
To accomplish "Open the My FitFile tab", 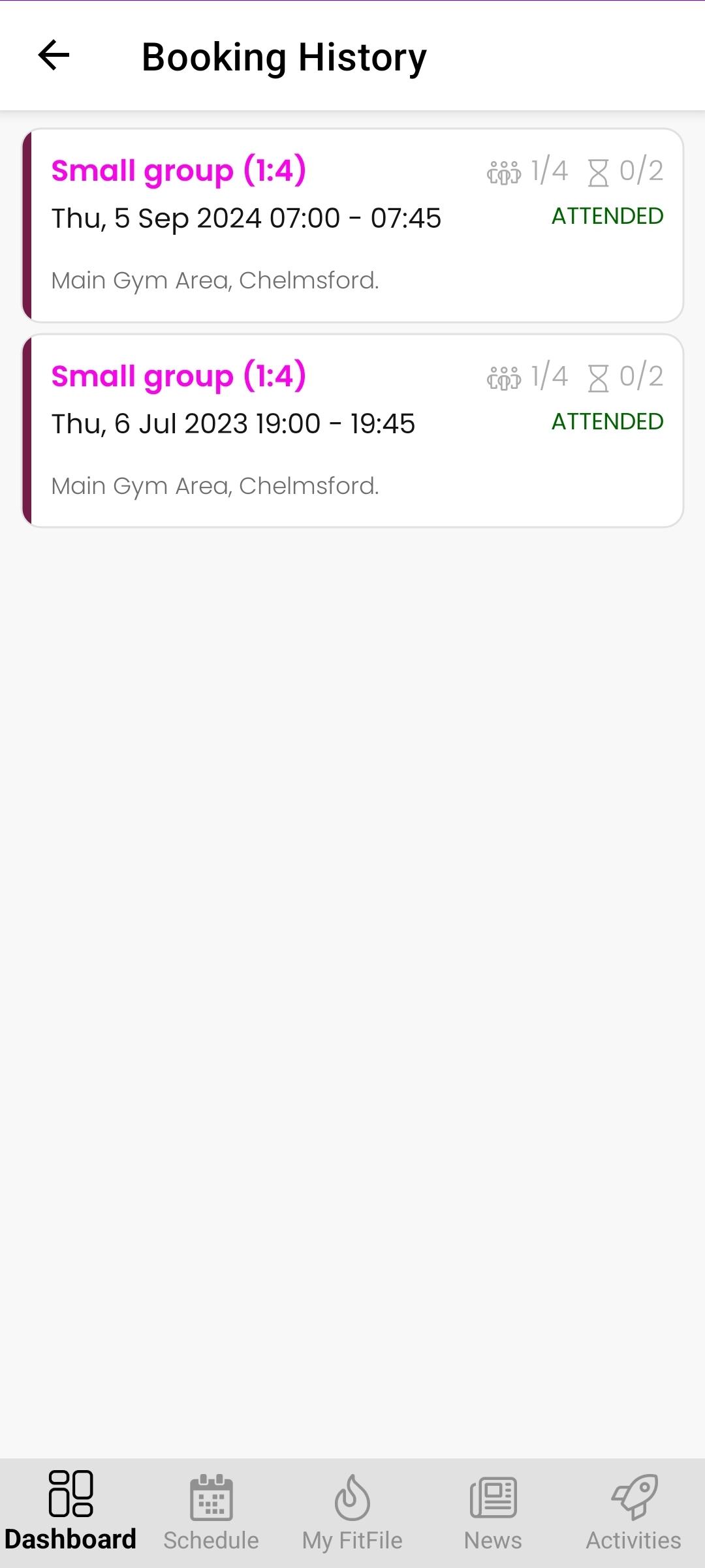I will tap(352, 1513).
